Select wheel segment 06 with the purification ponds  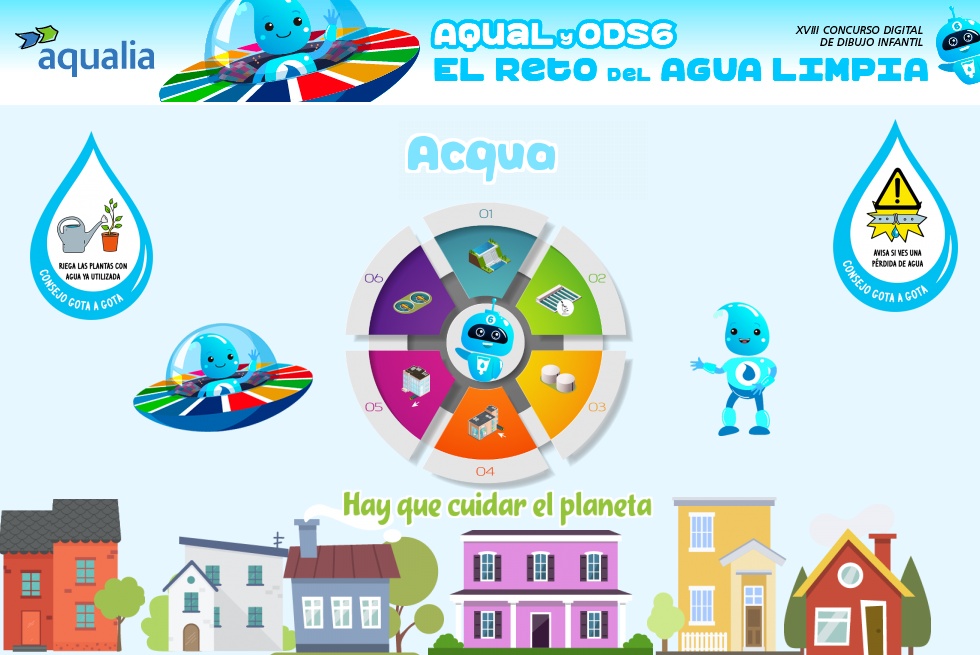(x=410, y=298)
